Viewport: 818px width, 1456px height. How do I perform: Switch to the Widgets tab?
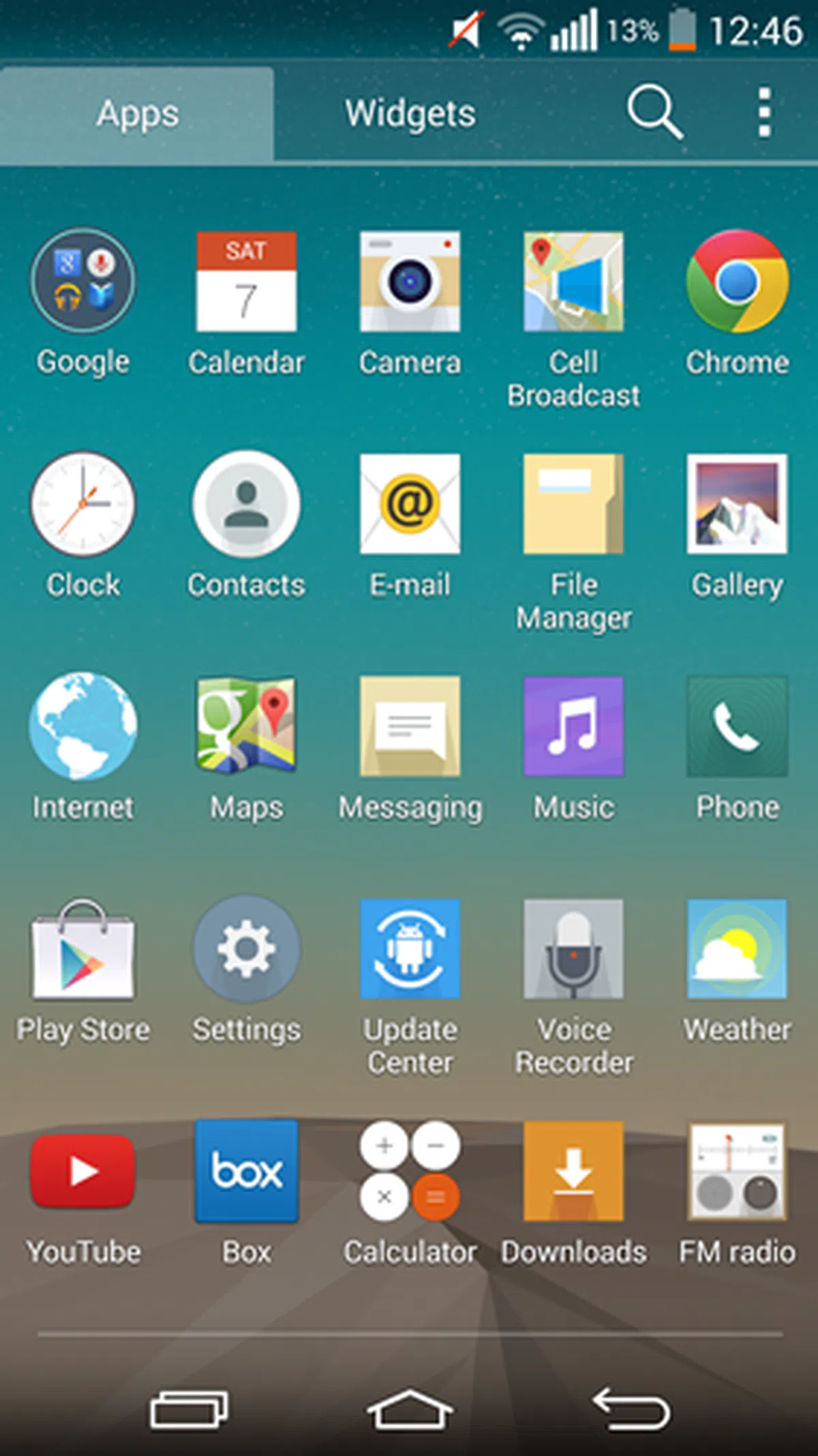click(410, 114)
